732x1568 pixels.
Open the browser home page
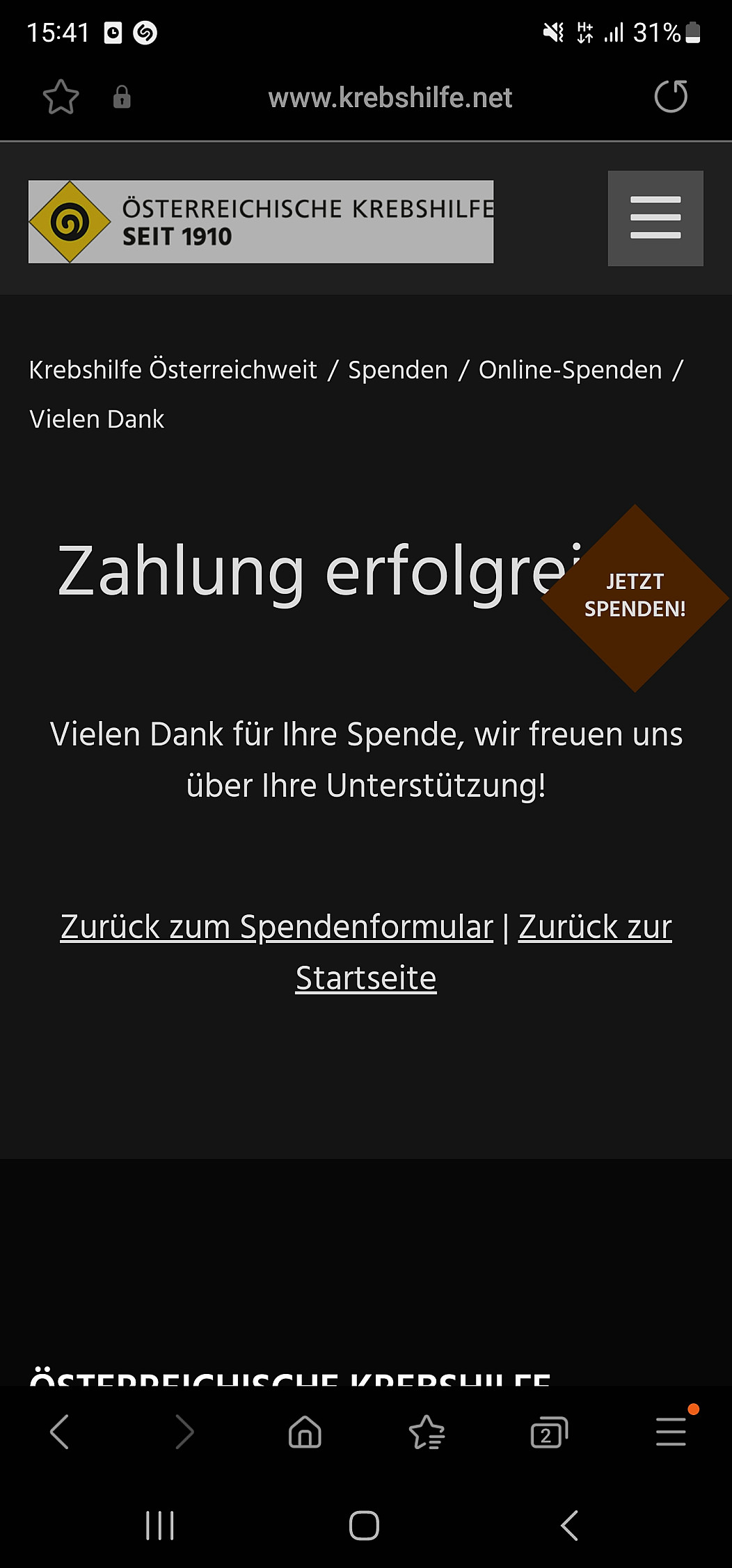(x=305, y=1432)
